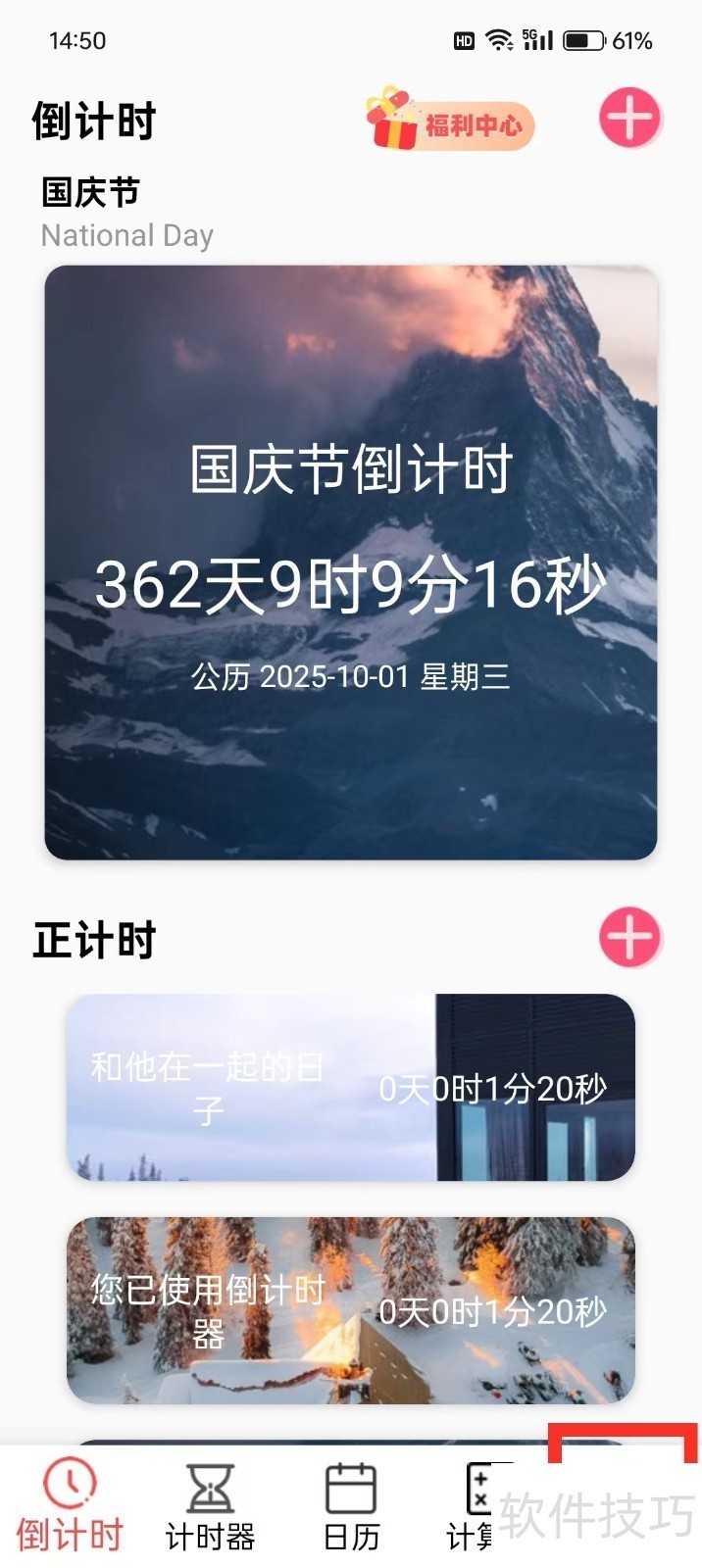Switch to the 日历 tab
702x1568 pixels.
click(x=351, y=1506)
